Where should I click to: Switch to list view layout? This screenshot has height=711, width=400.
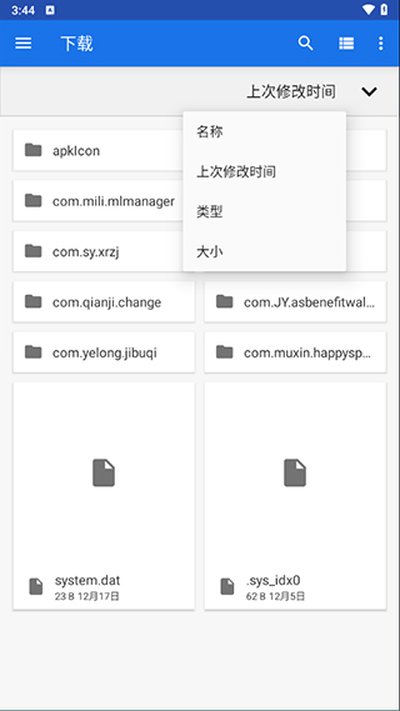[346, 44]
